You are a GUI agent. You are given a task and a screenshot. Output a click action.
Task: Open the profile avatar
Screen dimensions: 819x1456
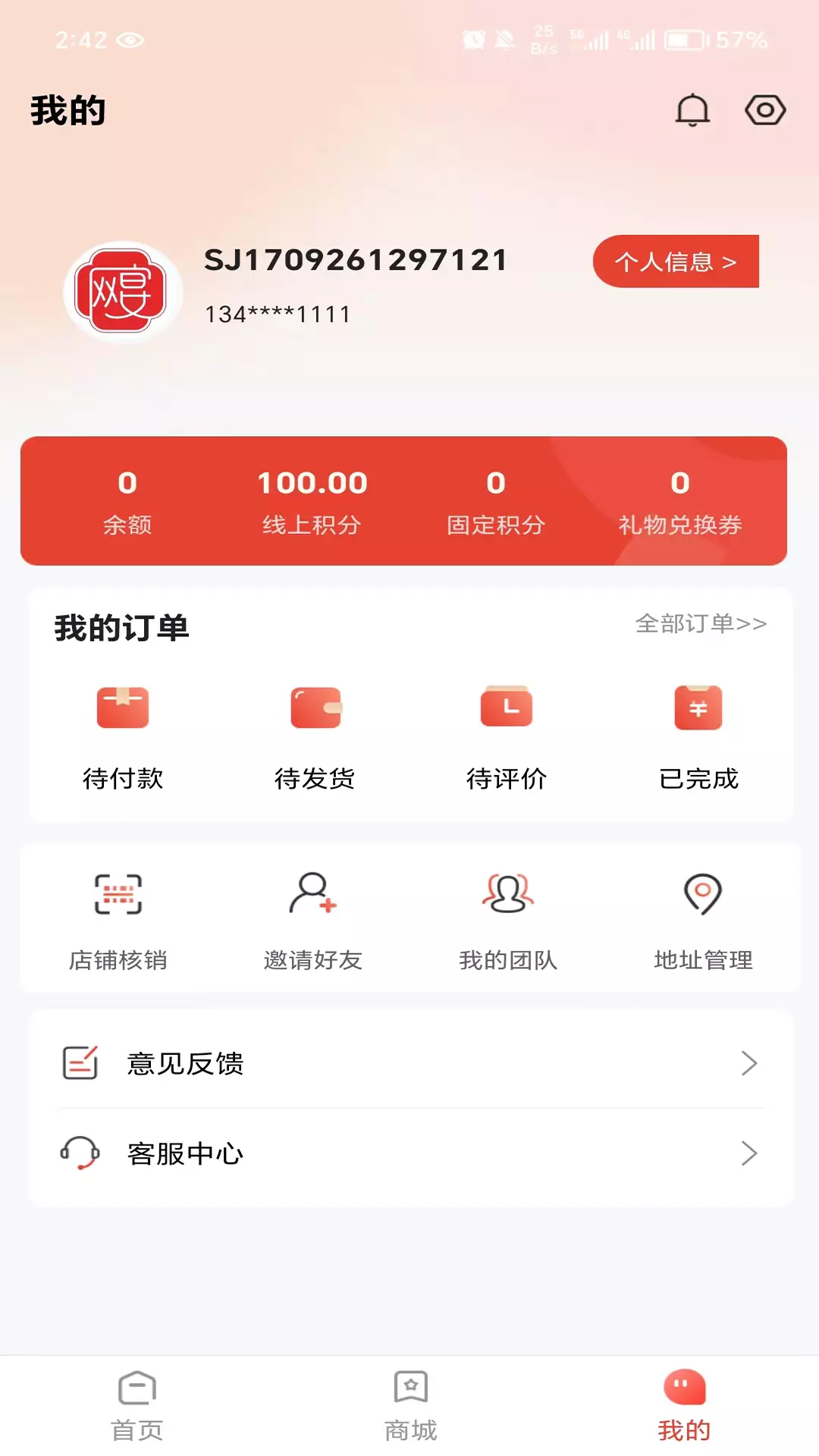[x=121, y=293]
